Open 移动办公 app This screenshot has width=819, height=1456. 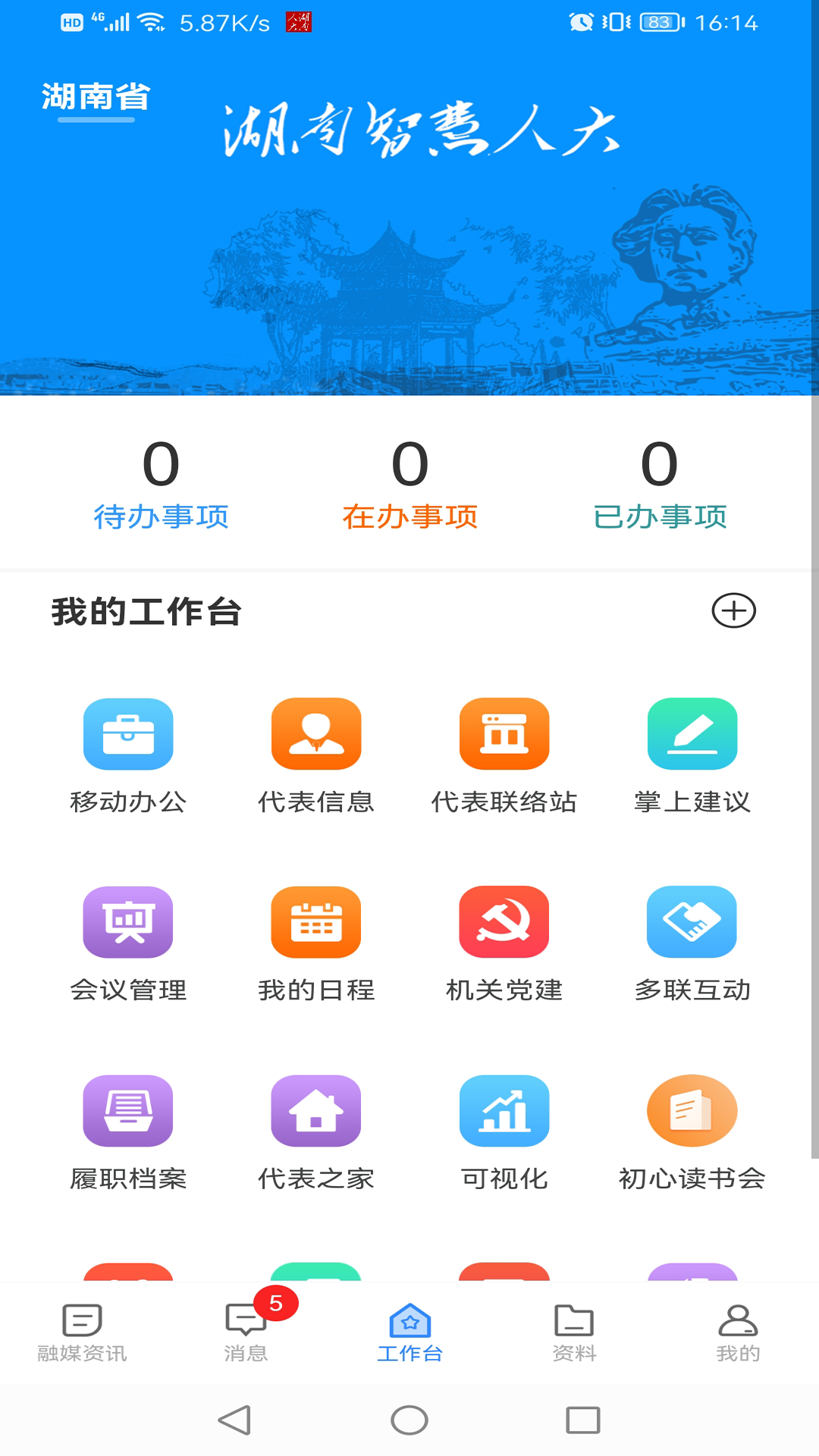128,755
